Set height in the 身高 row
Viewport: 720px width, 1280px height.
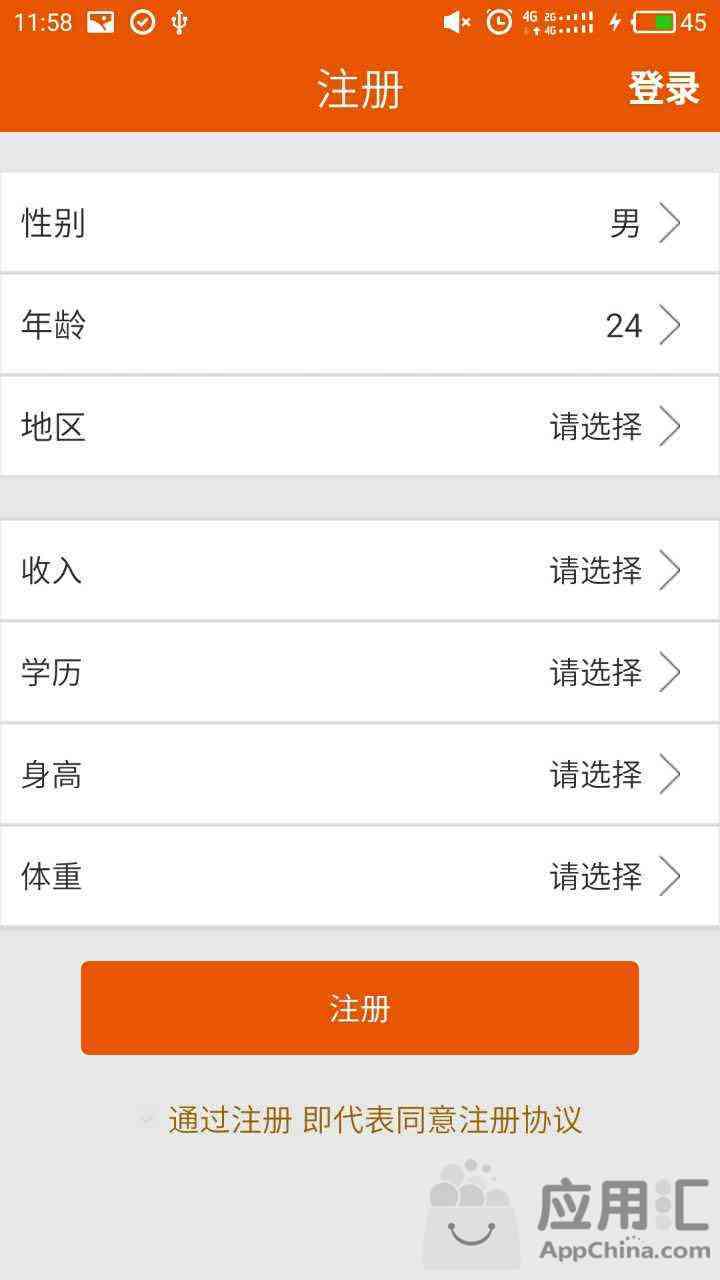point(360,774)
